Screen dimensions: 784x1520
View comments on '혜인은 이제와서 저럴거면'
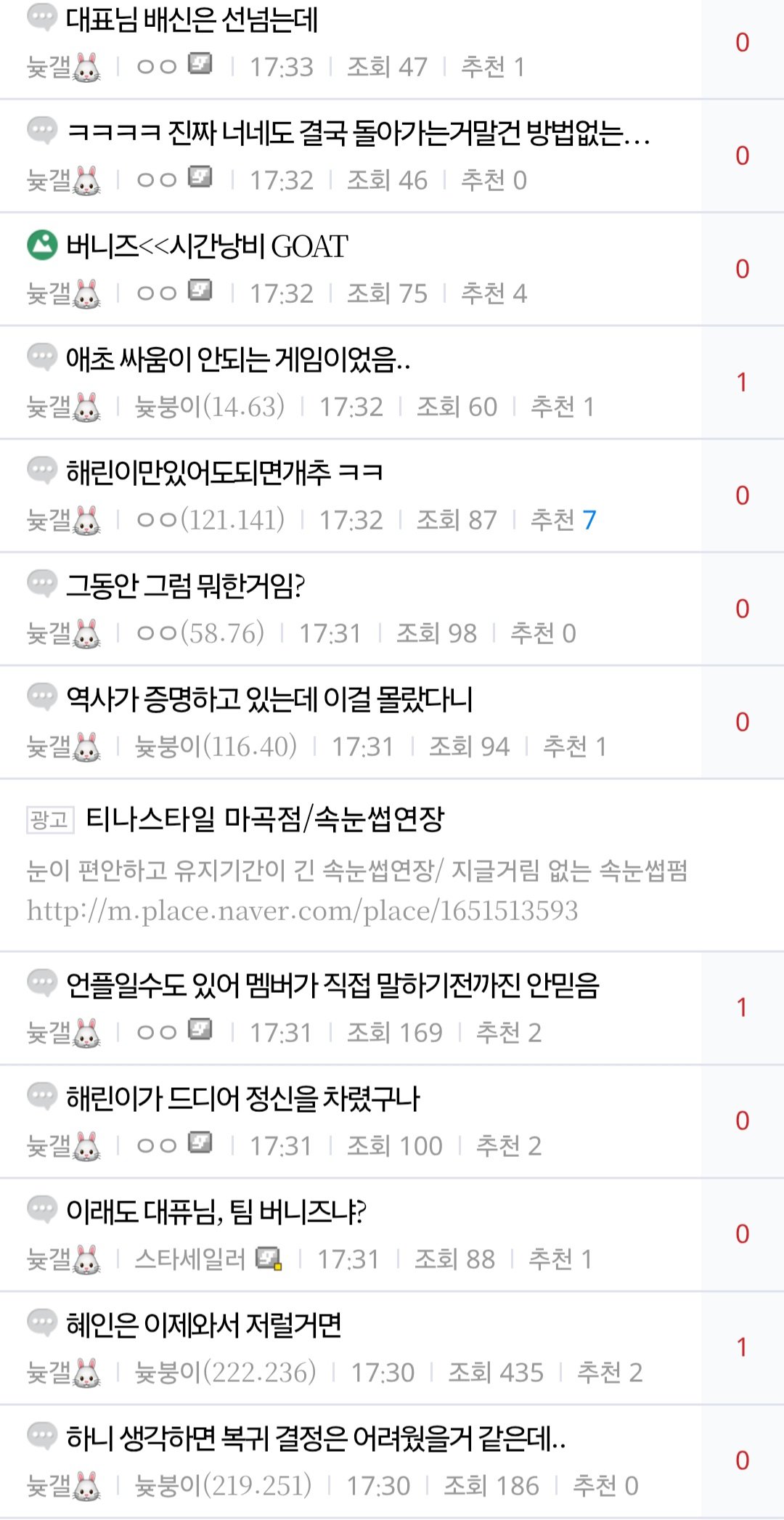tap(742, 1348)
